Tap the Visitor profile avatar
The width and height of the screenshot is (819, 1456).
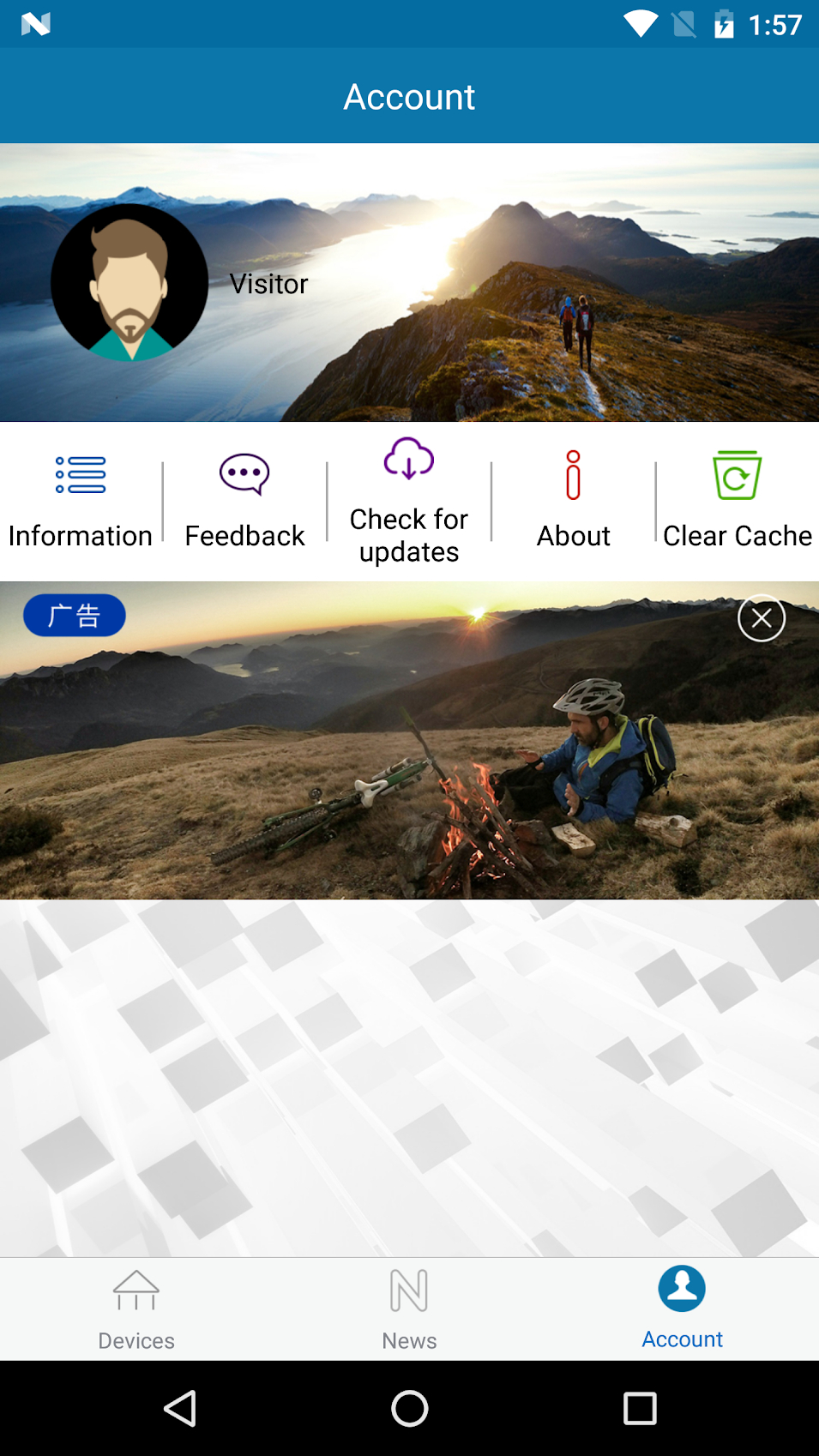(x=129, y=282)
